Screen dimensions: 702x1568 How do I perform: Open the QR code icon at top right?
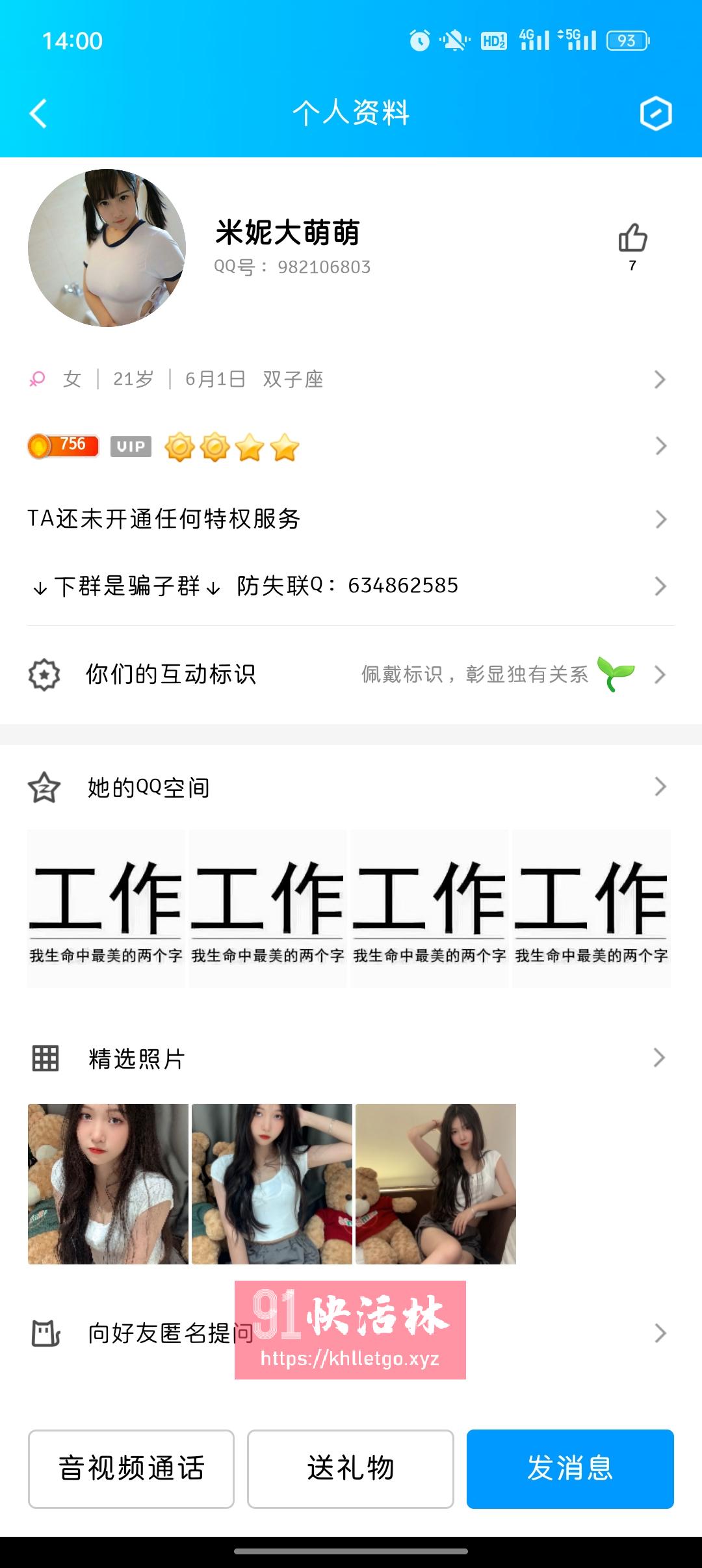pos(658,114)
